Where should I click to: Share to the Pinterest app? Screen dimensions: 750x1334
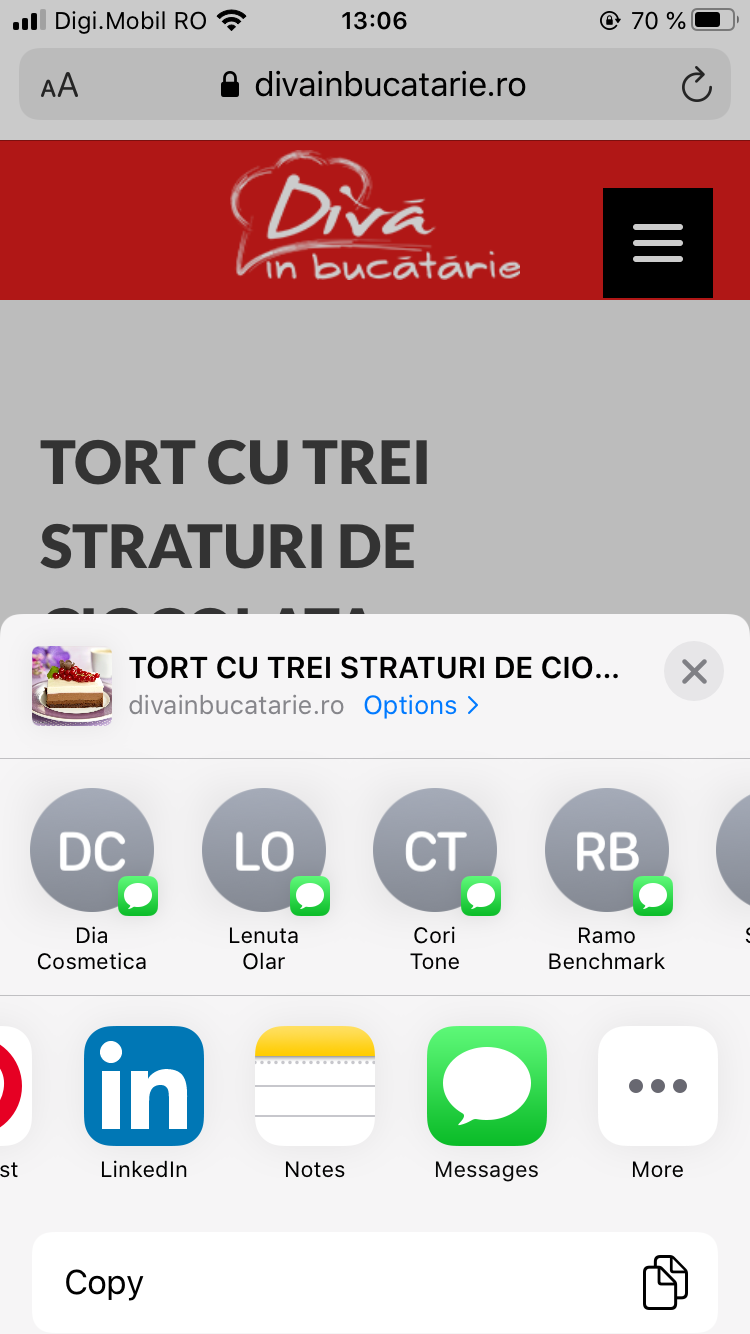12,1086
